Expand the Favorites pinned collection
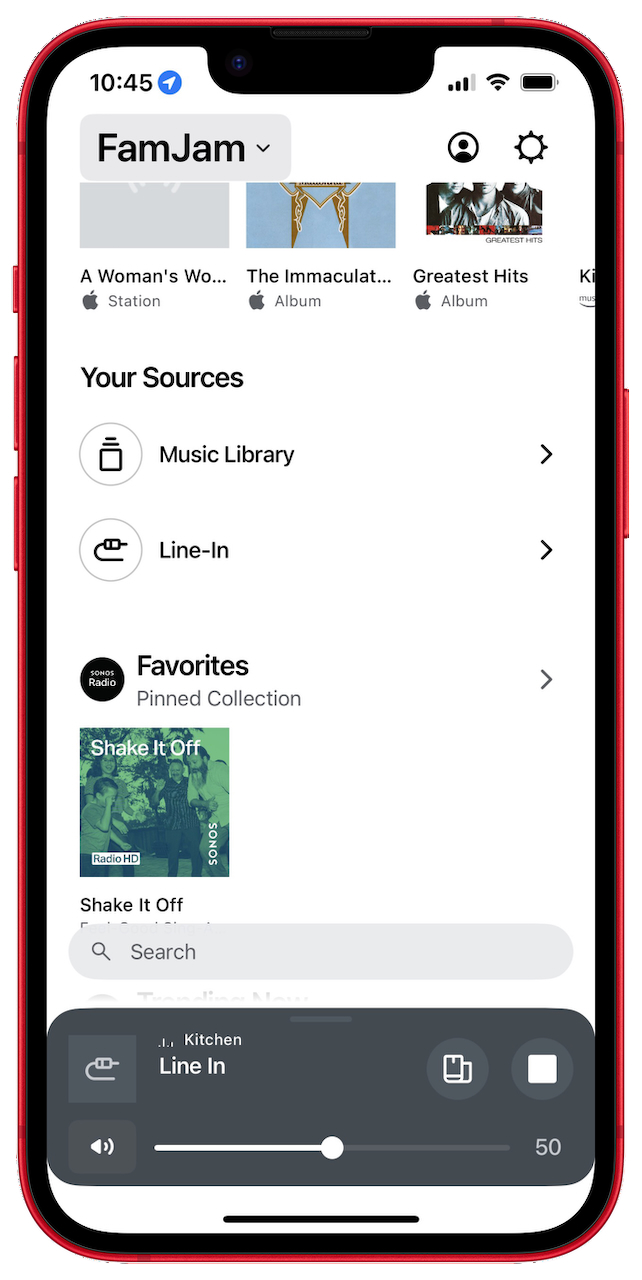Viewport: 642px width, 1280px height. click(320, 680)
